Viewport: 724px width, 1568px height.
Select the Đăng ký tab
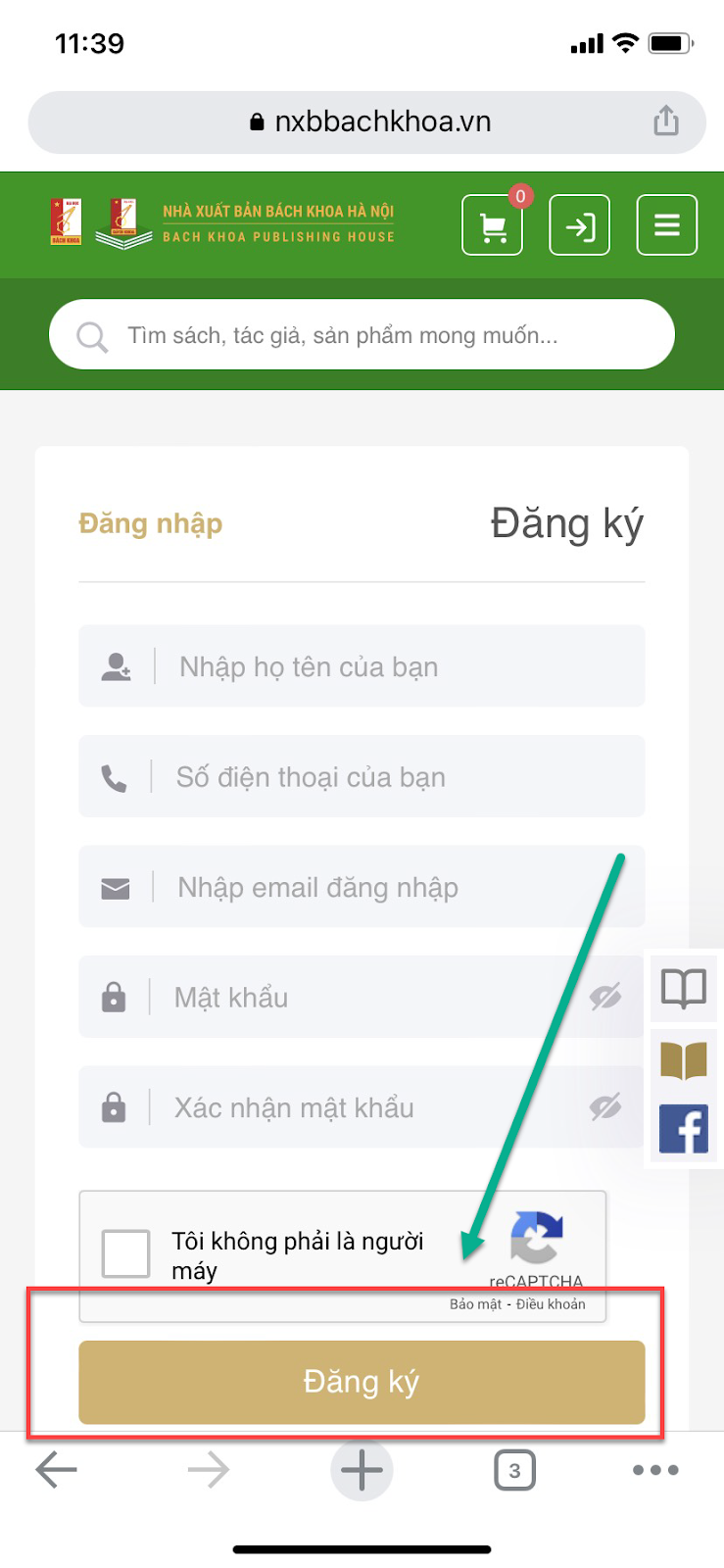point(566,523)
